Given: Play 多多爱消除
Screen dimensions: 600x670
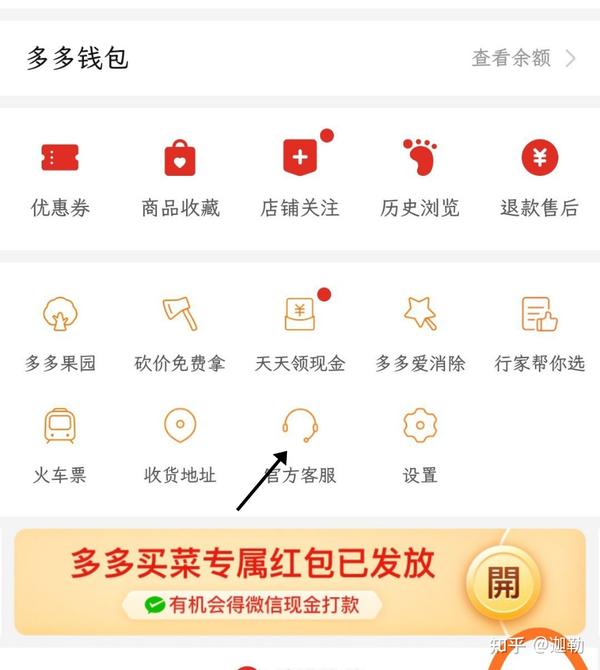Looking at the screenshot, I should 420,332.
